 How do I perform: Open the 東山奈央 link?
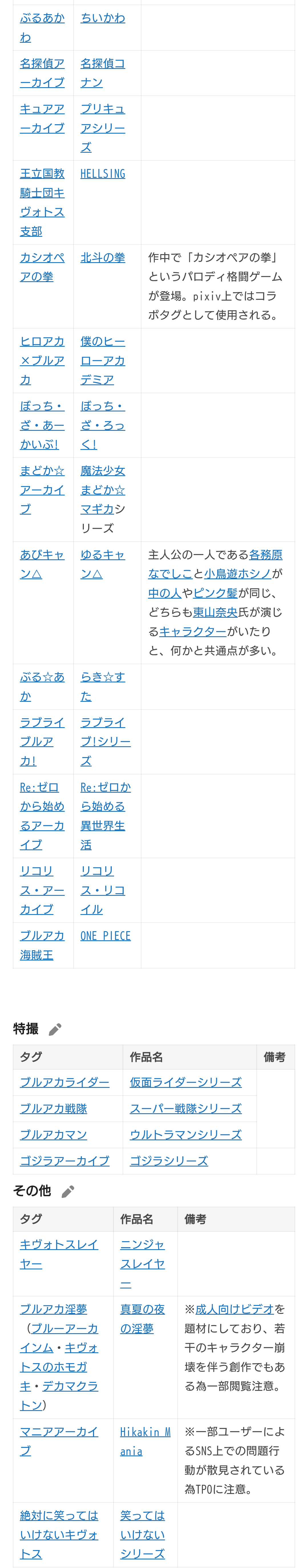coord(215,612)
